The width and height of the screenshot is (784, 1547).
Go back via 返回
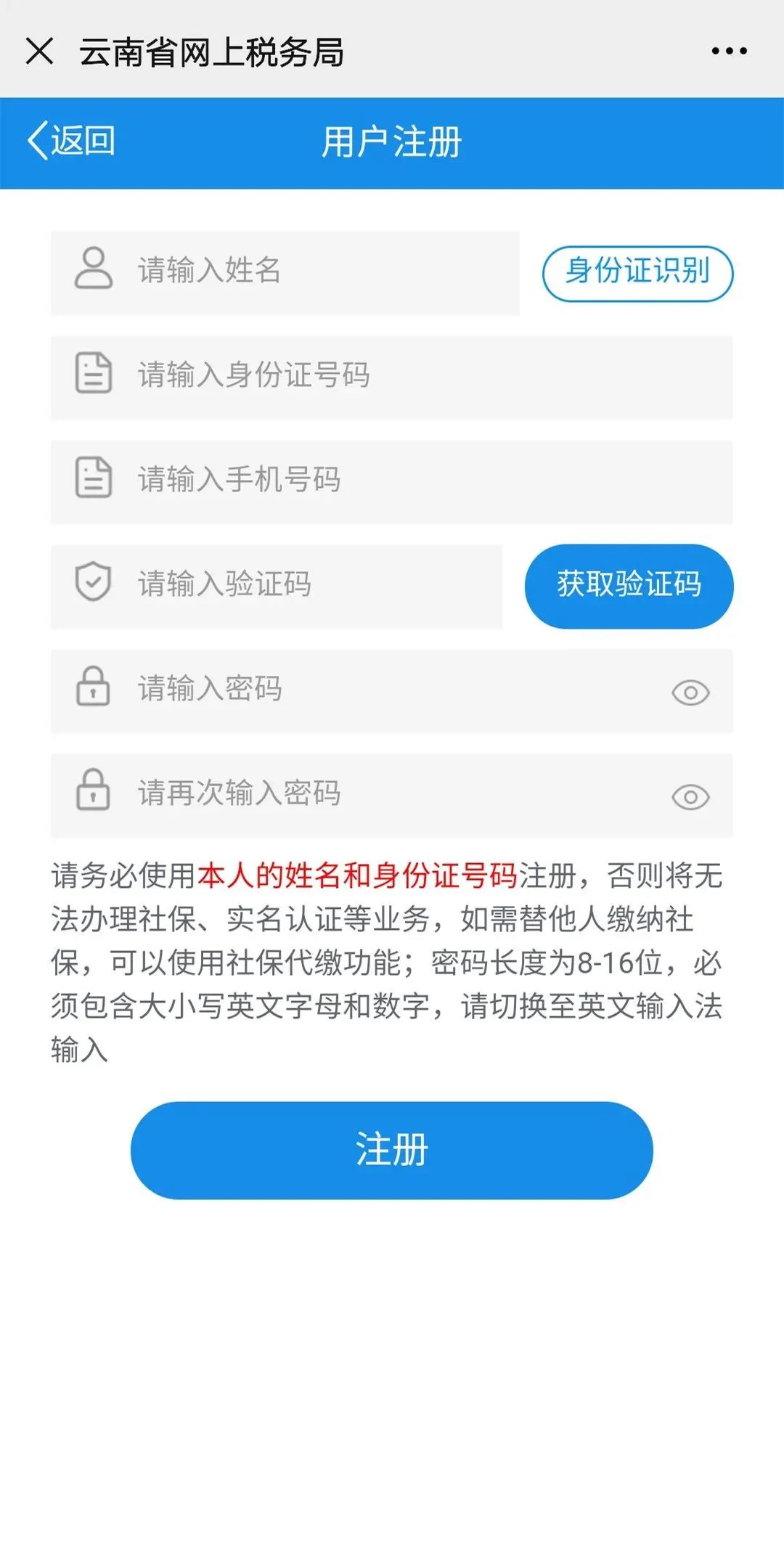tap(71, 141)
